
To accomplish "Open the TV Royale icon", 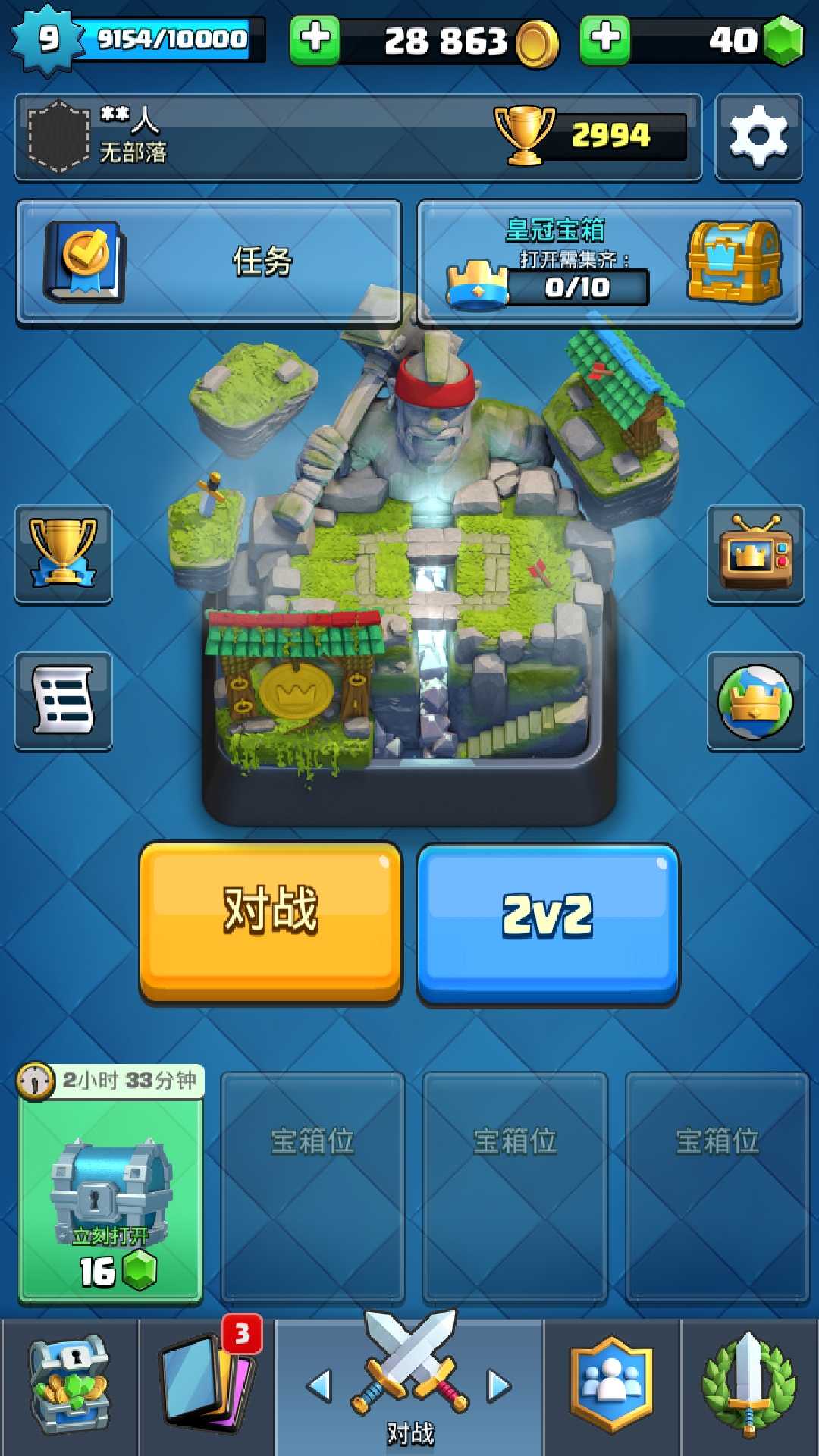I will pyautogui.click(x=755, y=554).
